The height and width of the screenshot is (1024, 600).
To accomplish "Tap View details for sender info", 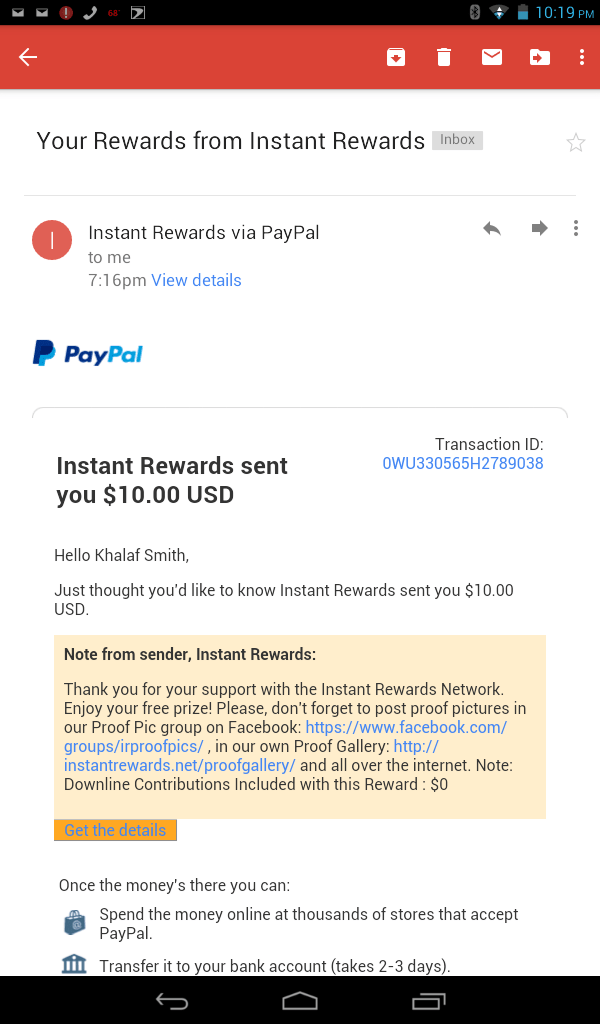I will tap(196, 280).
